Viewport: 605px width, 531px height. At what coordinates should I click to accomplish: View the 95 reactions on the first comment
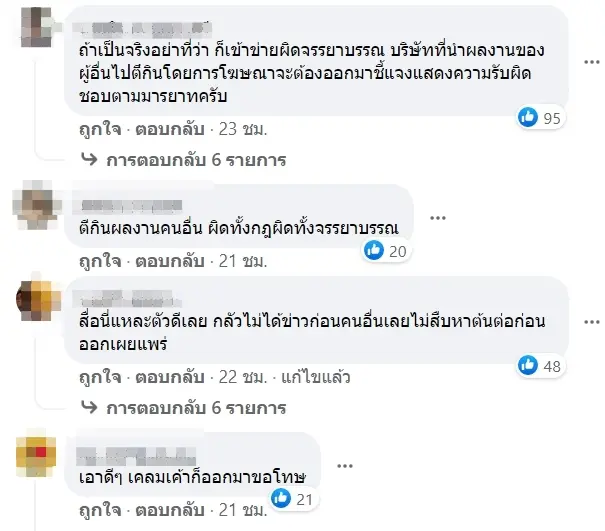pyautogui.click(x=540, y=118)
